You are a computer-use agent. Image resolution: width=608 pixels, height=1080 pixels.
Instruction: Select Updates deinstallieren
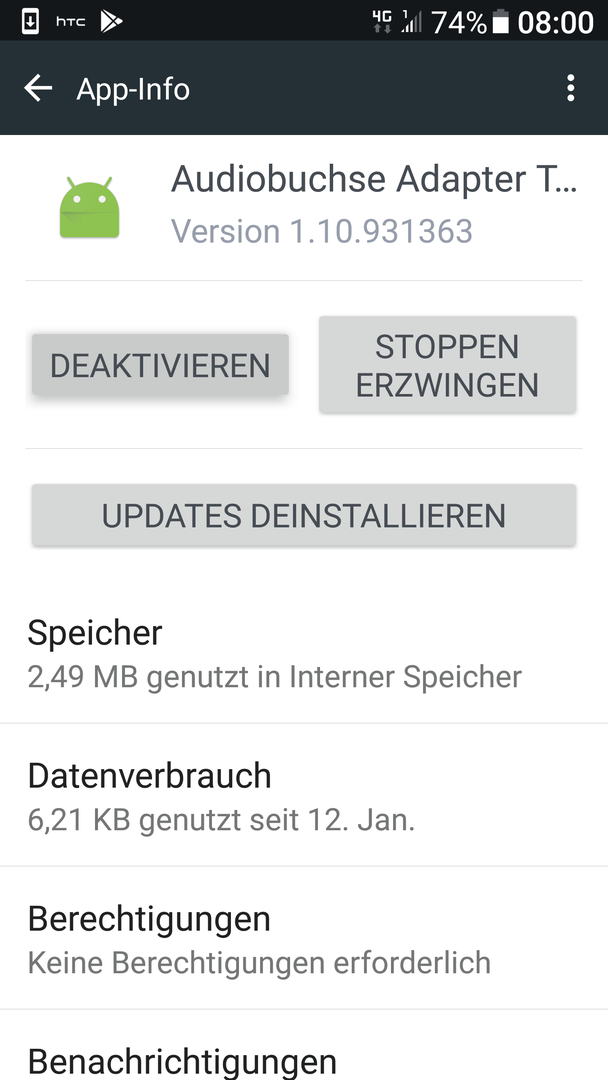pyautogui.click(x=304, y=516)
